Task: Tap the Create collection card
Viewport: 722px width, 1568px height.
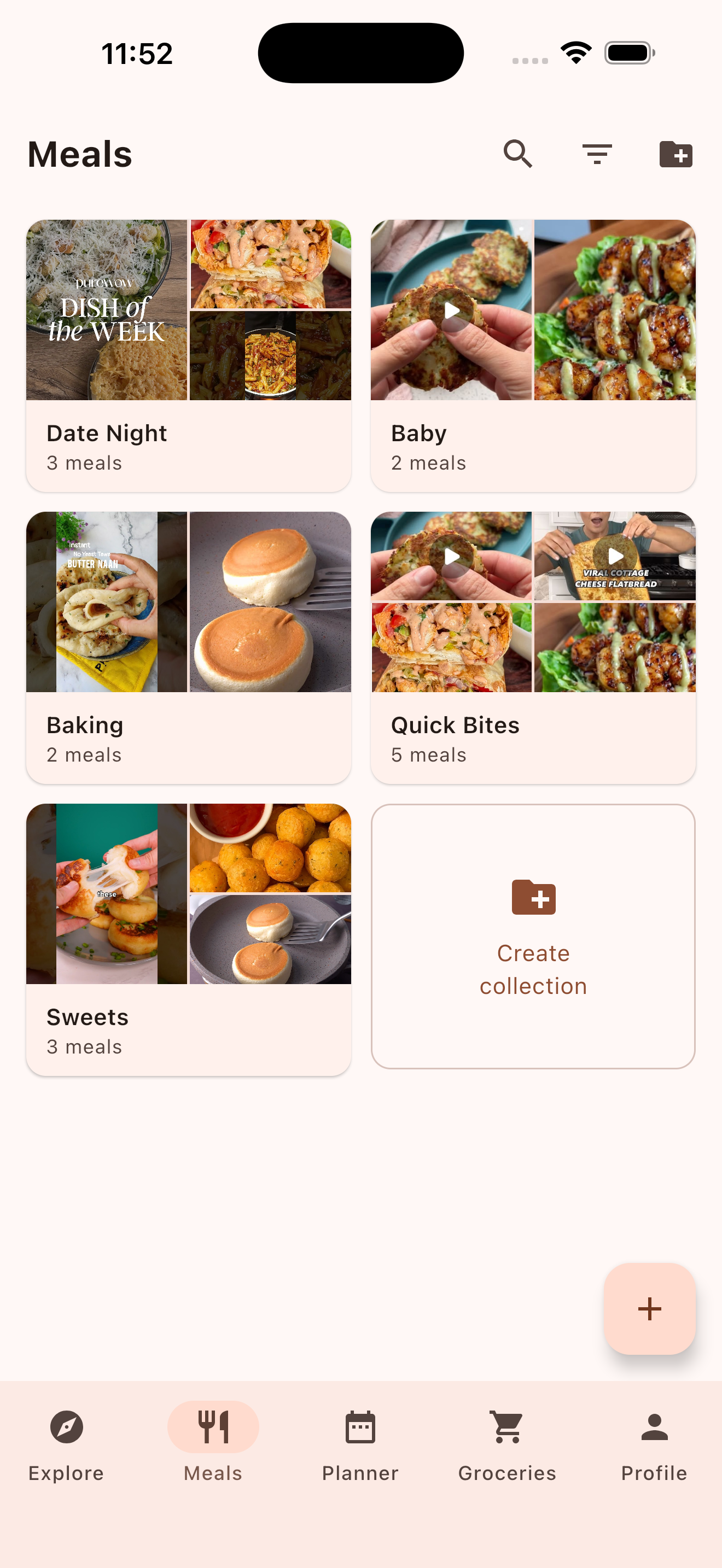Action: click(x=533, y=936)
